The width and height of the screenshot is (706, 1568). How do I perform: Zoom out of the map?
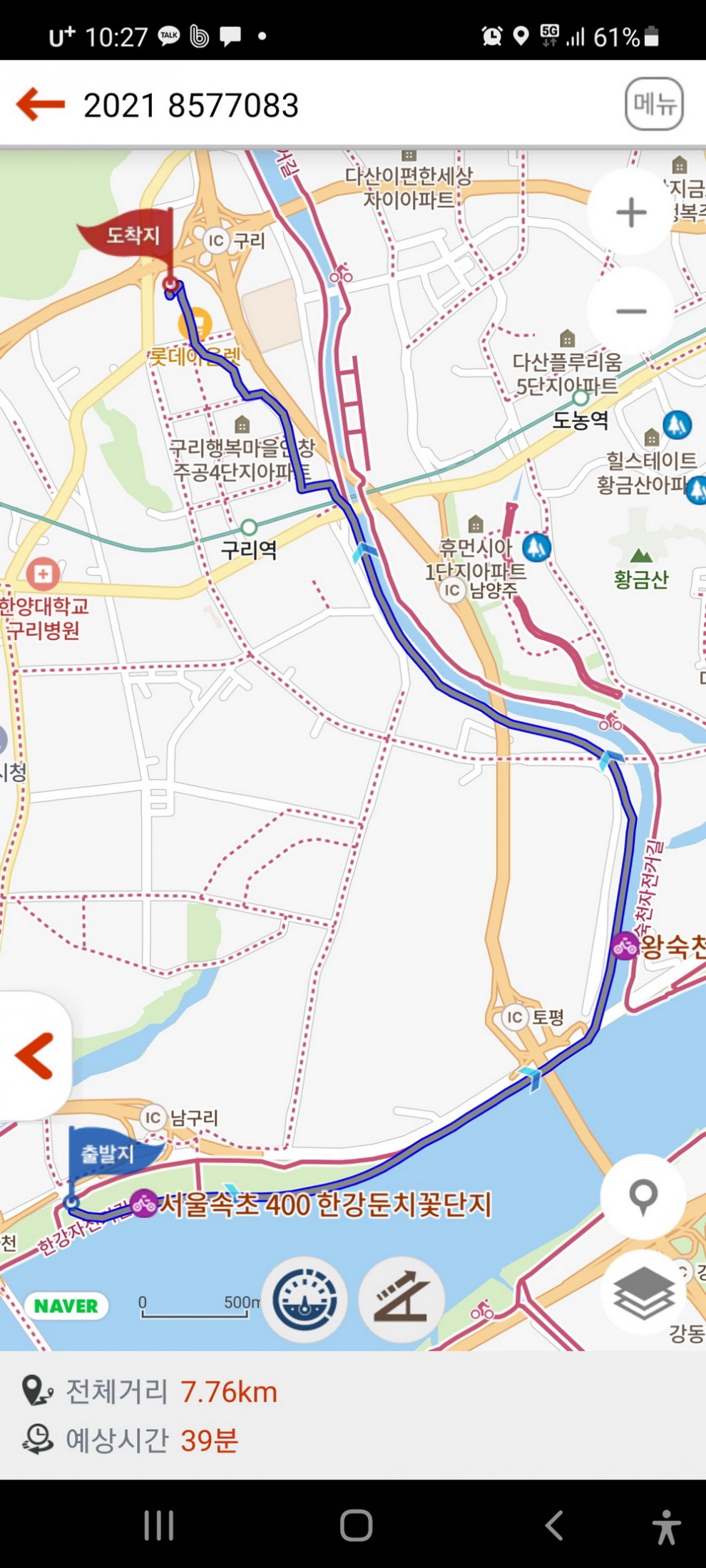(630, 311)
